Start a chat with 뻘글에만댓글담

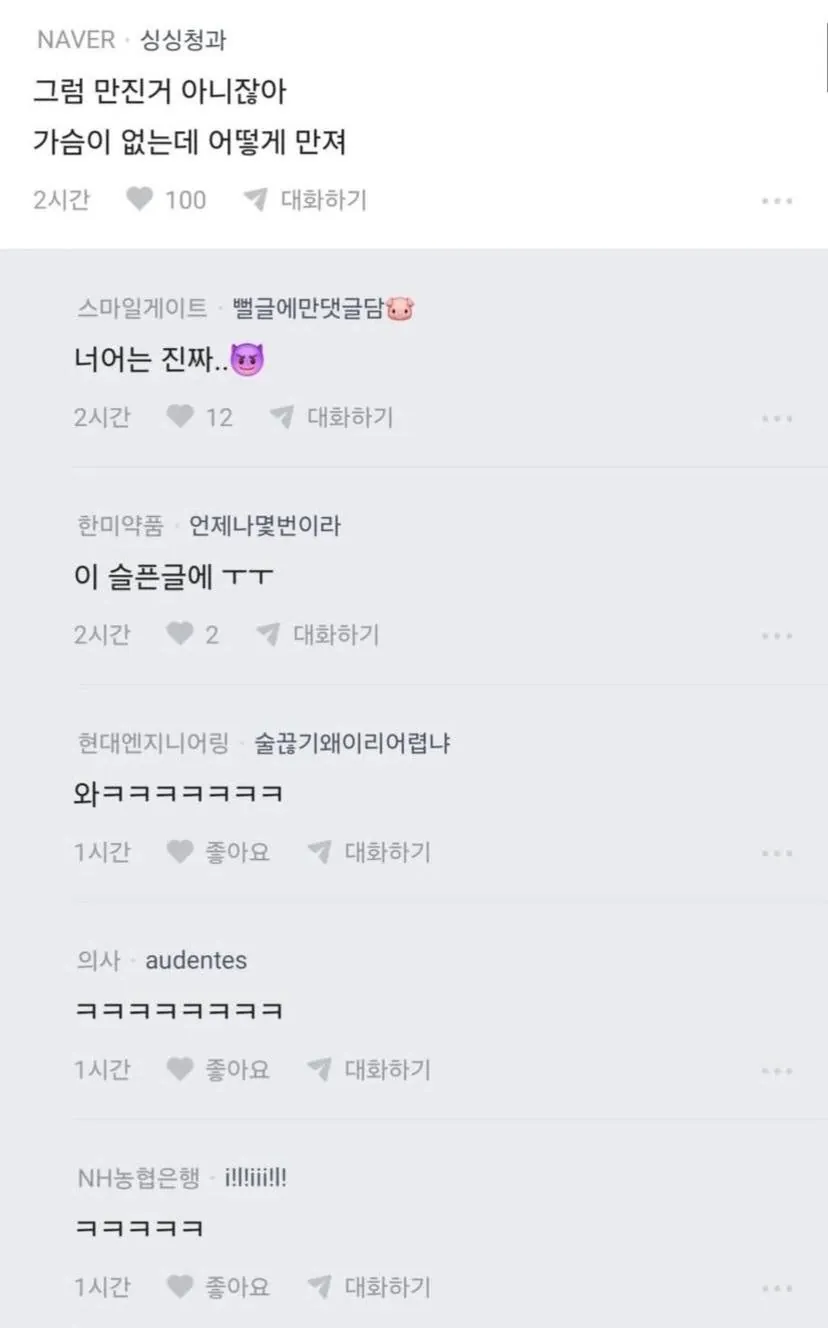332,417
